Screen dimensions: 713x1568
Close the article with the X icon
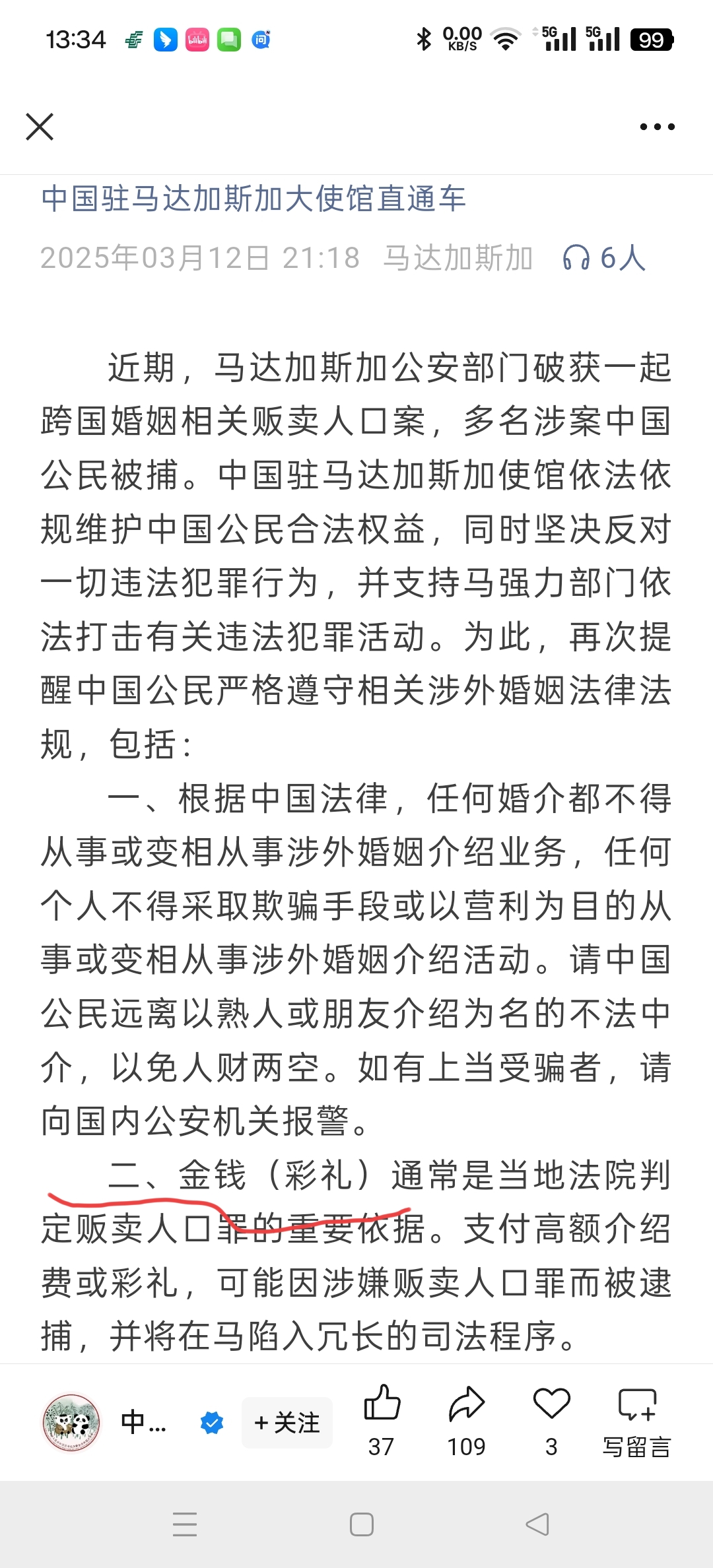[x=40, y=127]
